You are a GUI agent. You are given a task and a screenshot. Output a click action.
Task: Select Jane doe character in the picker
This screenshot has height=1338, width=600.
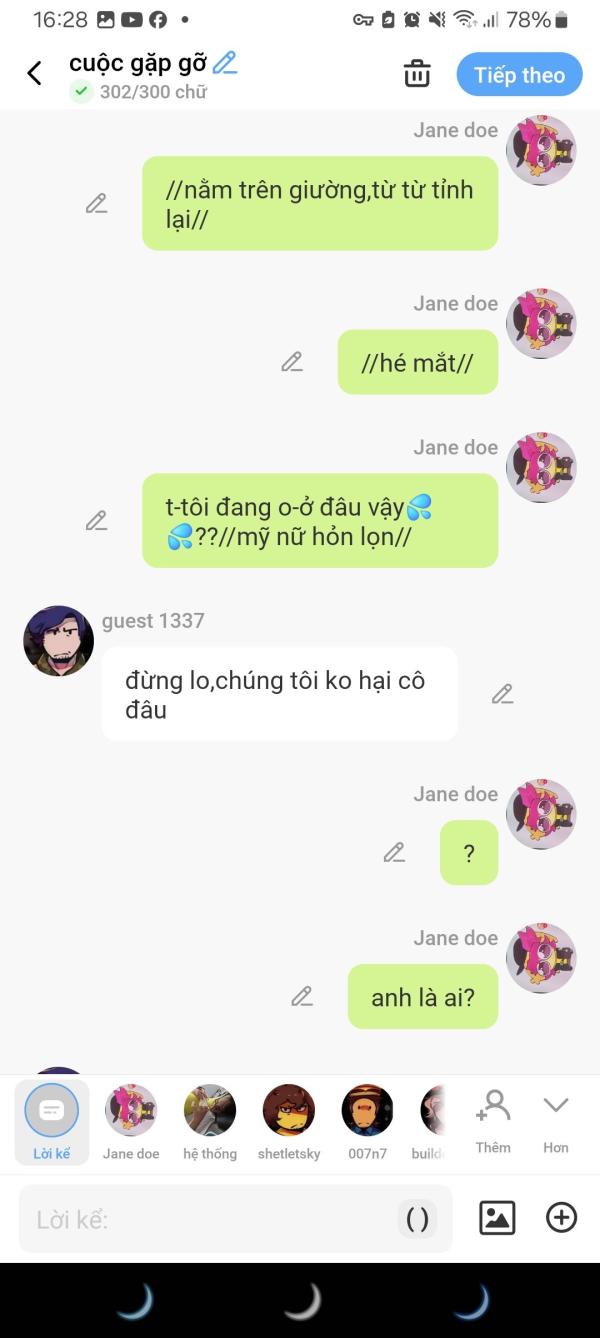(x=131, y=1122)
